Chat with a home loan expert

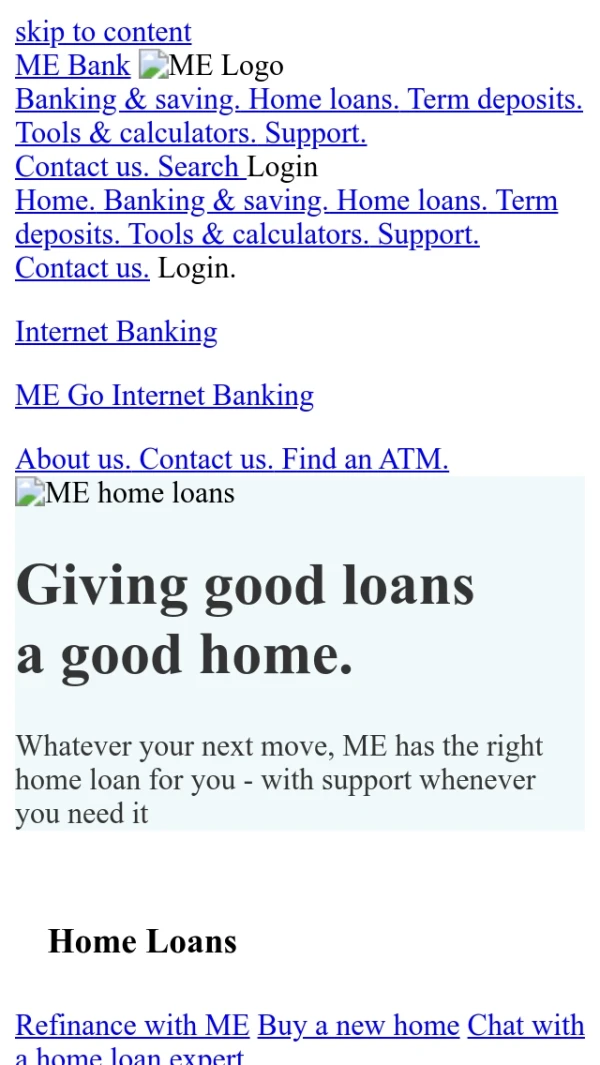[x=525, y=1026]
